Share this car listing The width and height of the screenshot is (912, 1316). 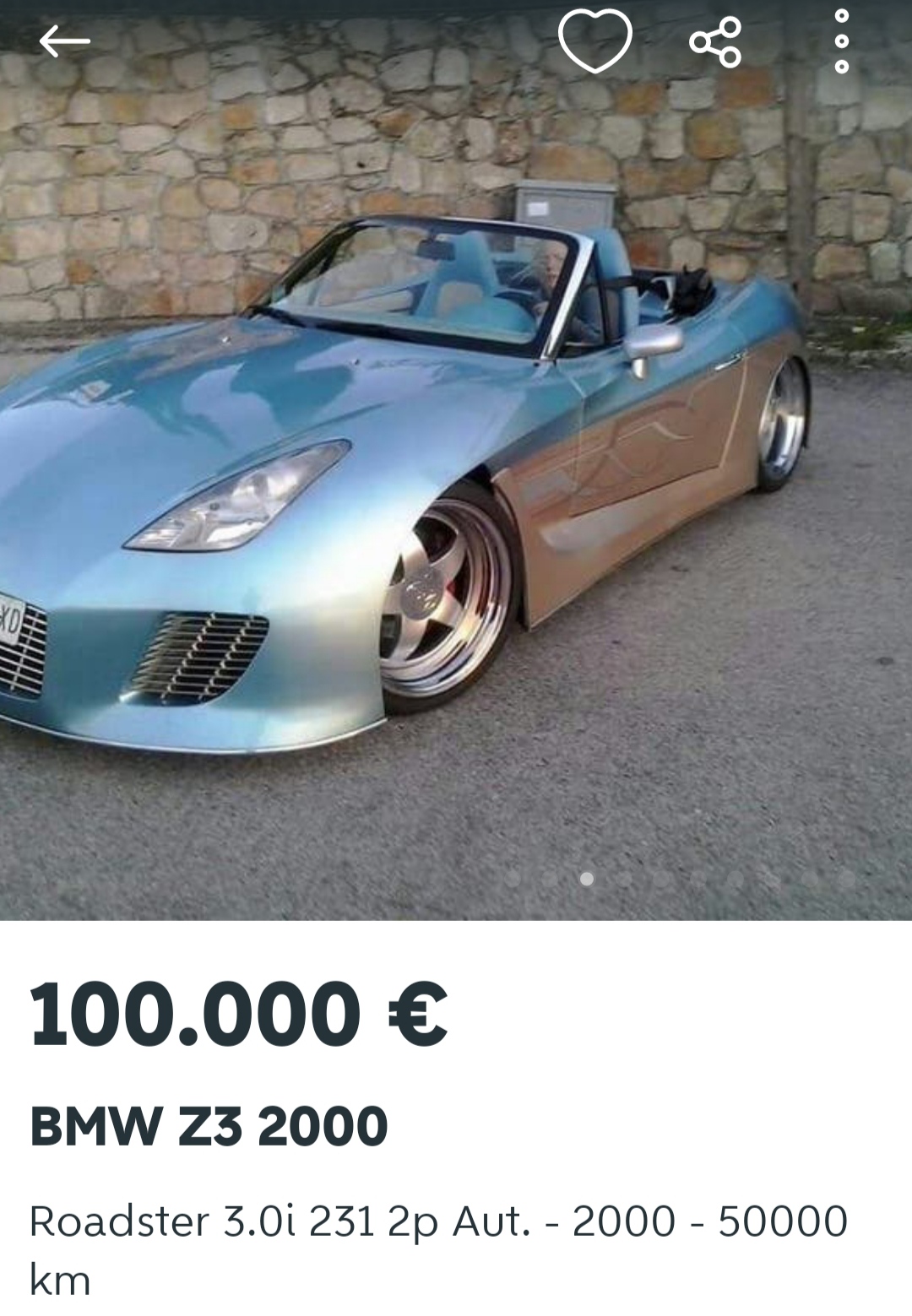[715, 42]
